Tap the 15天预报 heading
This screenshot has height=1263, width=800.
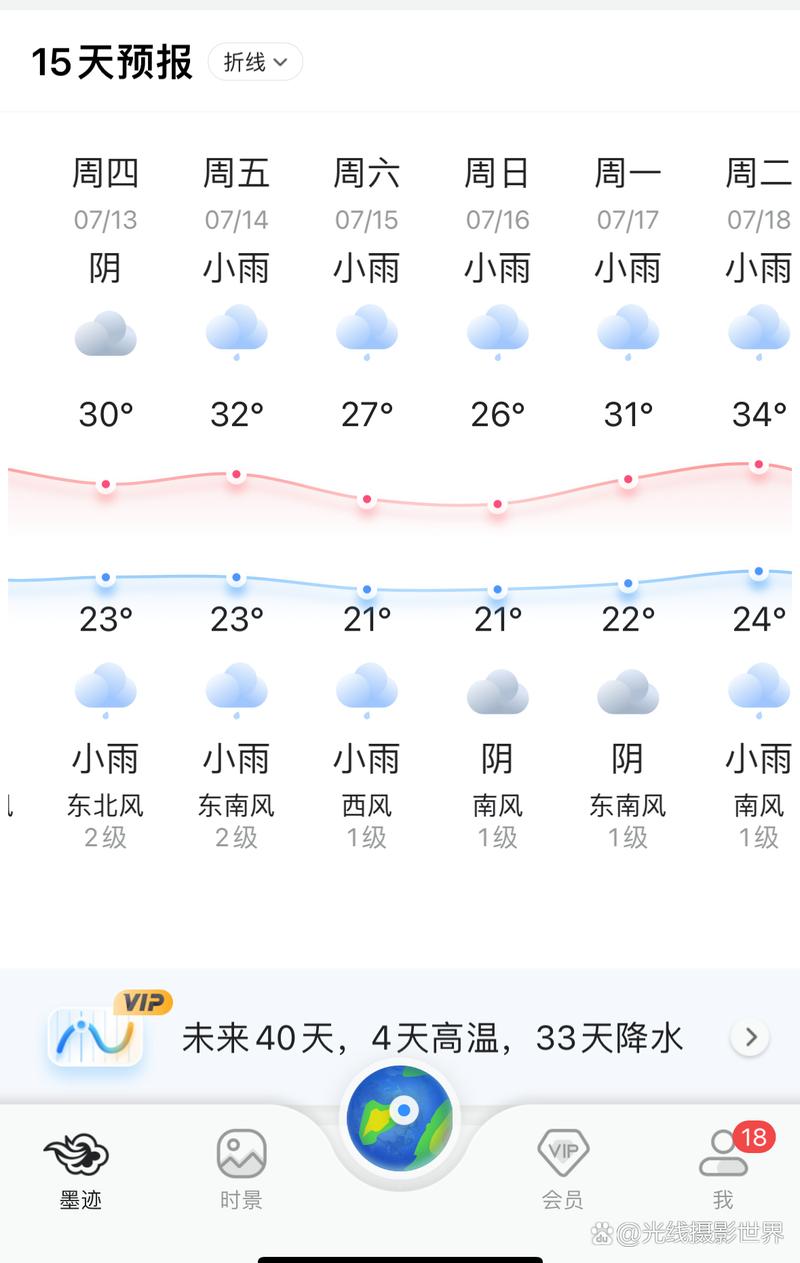(113, 62)
